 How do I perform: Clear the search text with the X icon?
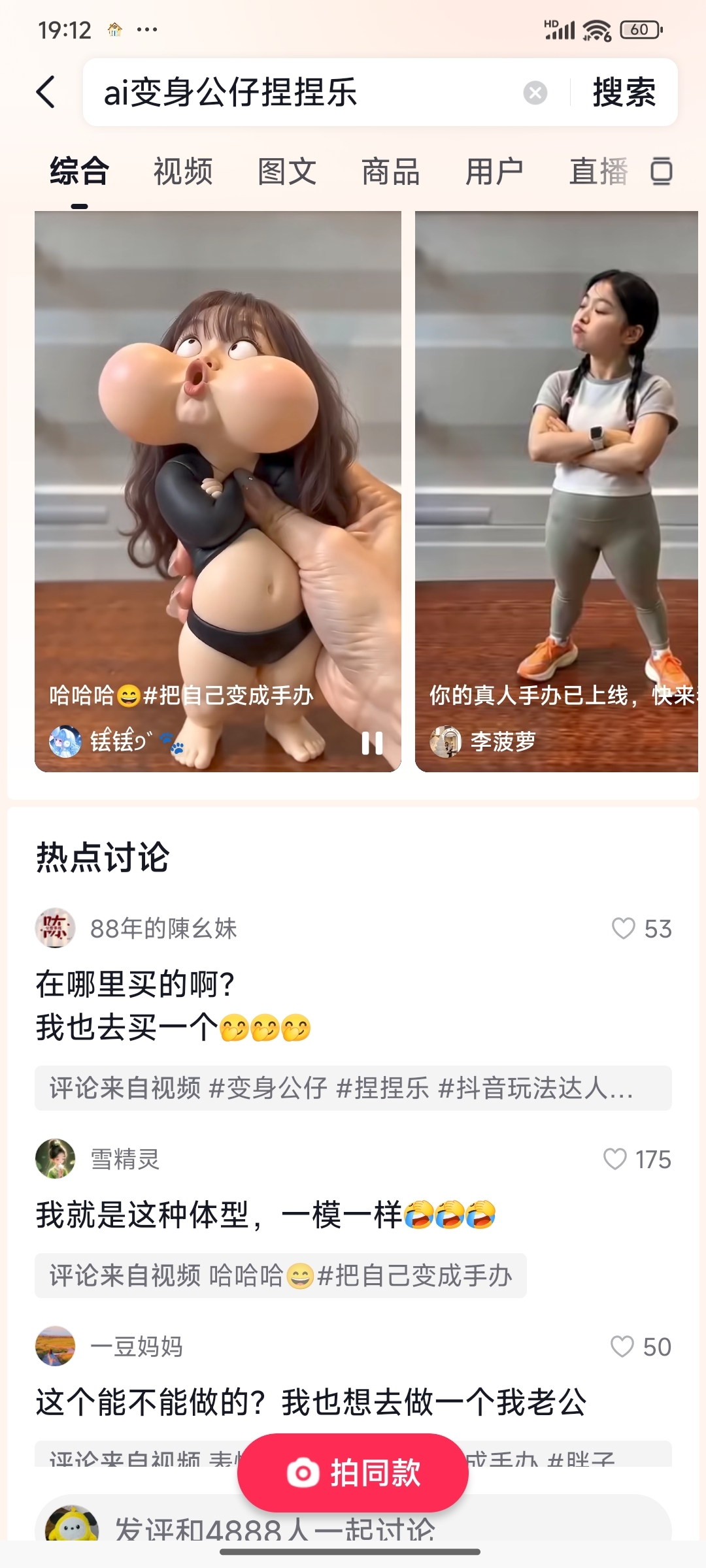(x=535, y=93)
